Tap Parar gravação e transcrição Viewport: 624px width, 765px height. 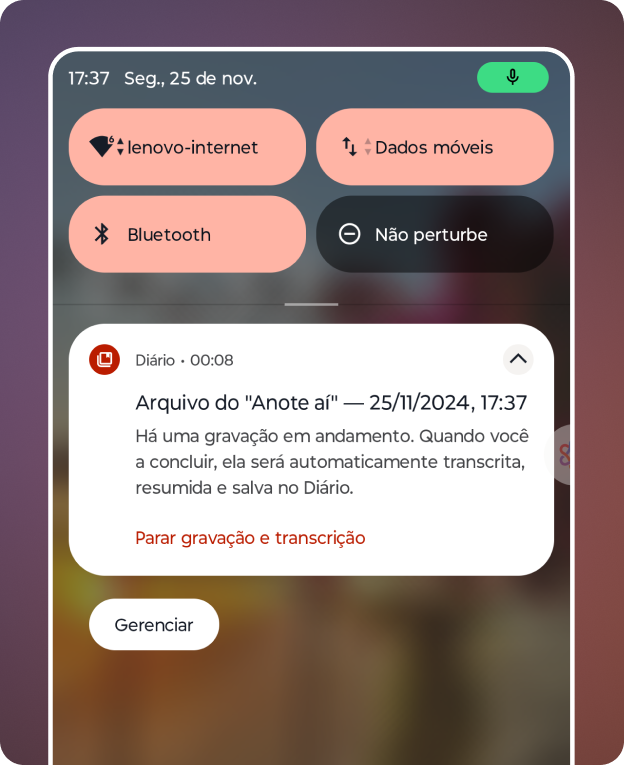pyautogui.click(x=250, y=538)
